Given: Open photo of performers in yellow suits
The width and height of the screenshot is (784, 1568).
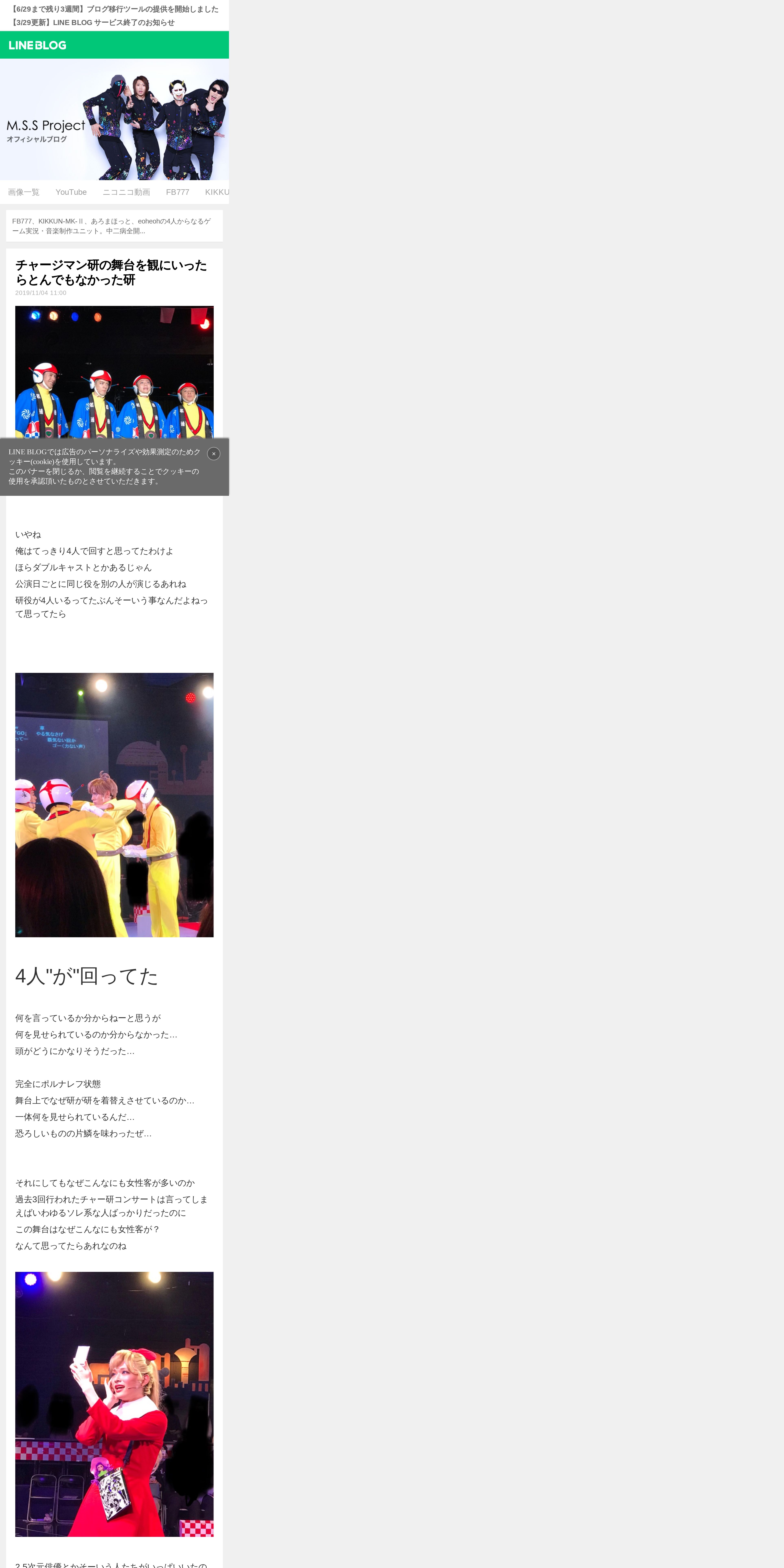Looking at the screenshot, I should pyautogui.click(x=114, y=805).
